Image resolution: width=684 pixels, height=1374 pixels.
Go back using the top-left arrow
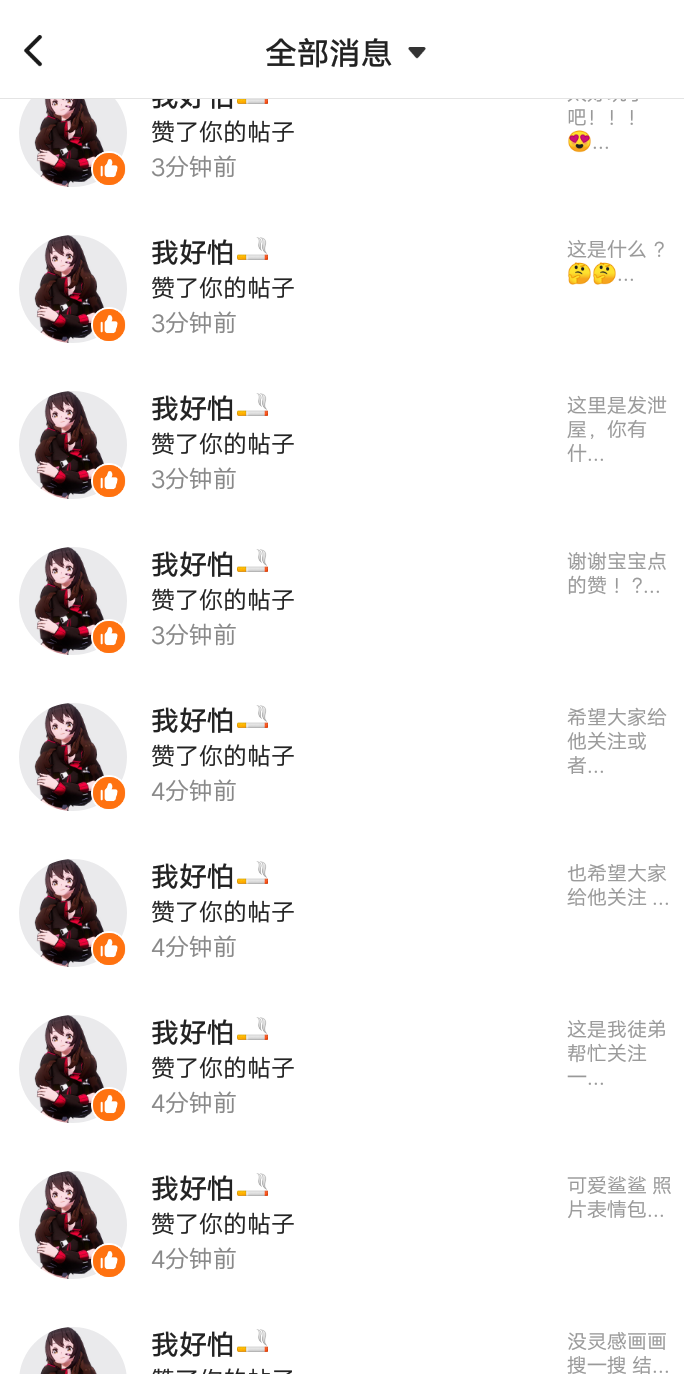pos(34,51)
